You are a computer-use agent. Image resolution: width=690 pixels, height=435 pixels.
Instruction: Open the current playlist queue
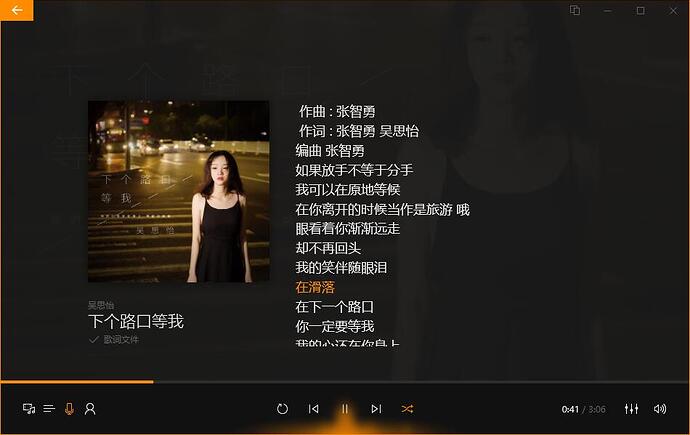(49, 409)
